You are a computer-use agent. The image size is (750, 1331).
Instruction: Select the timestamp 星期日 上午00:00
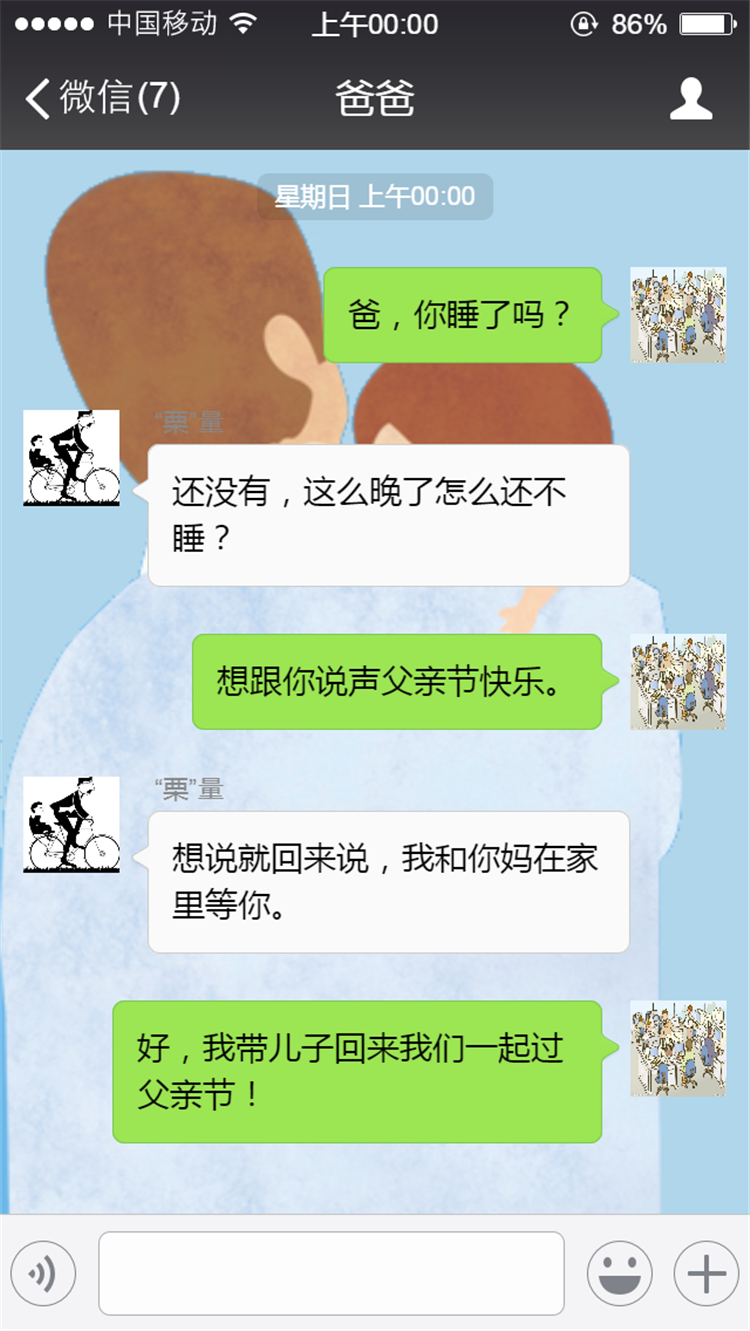click(x=375, y=198)
